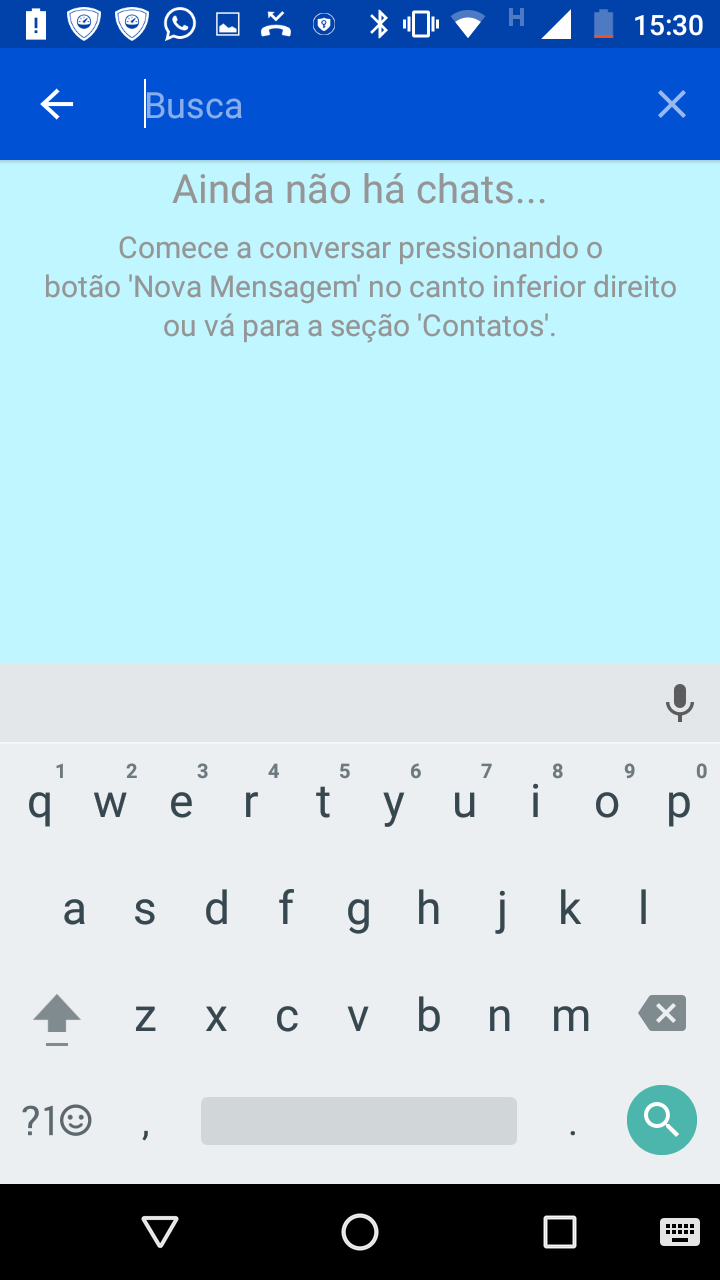Tap the teal search key on keyboard

[661, 1120]
